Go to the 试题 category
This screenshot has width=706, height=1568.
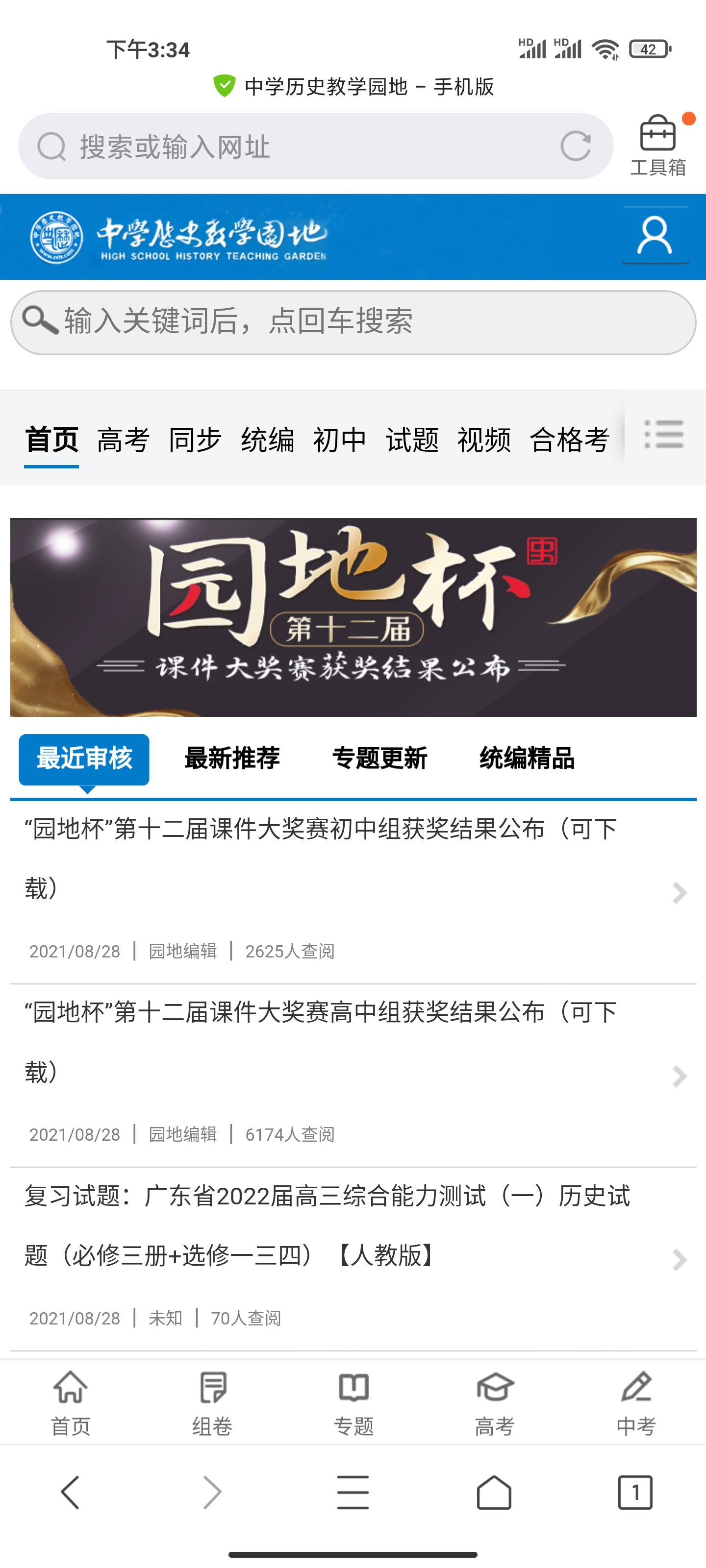click(x=412, y=440)
